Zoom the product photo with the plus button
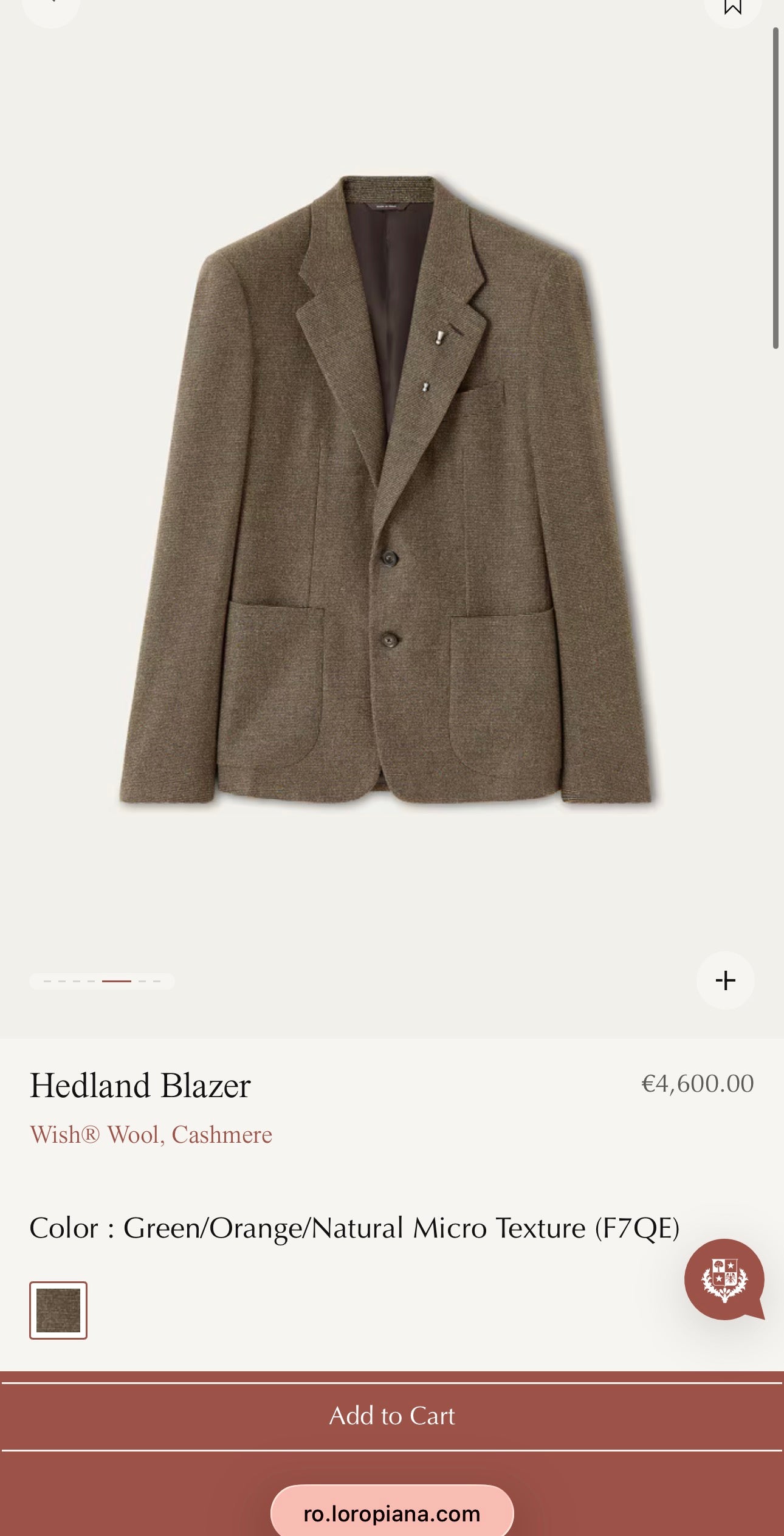 (725, 980)
